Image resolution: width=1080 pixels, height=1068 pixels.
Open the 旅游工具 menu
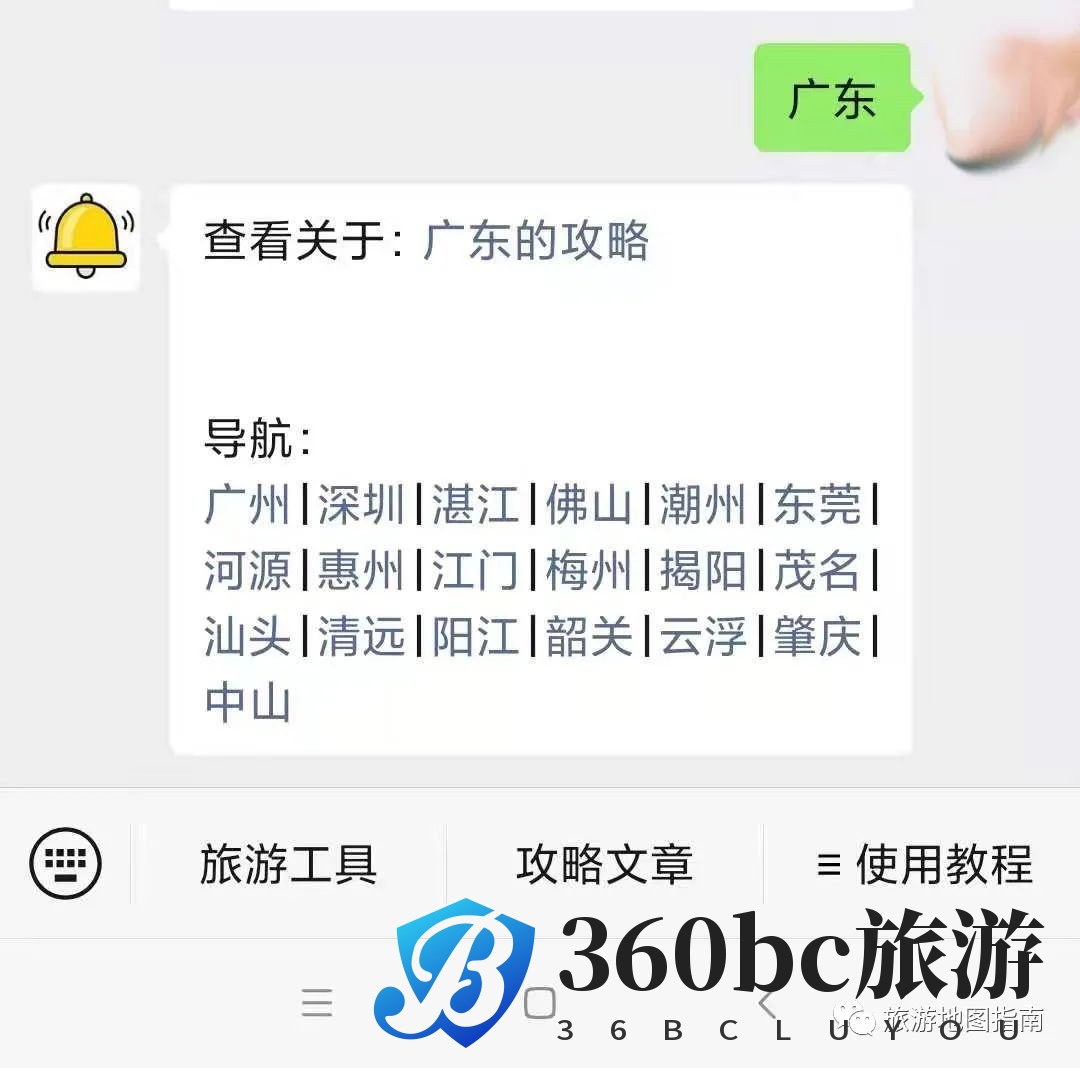click(288, 864)
